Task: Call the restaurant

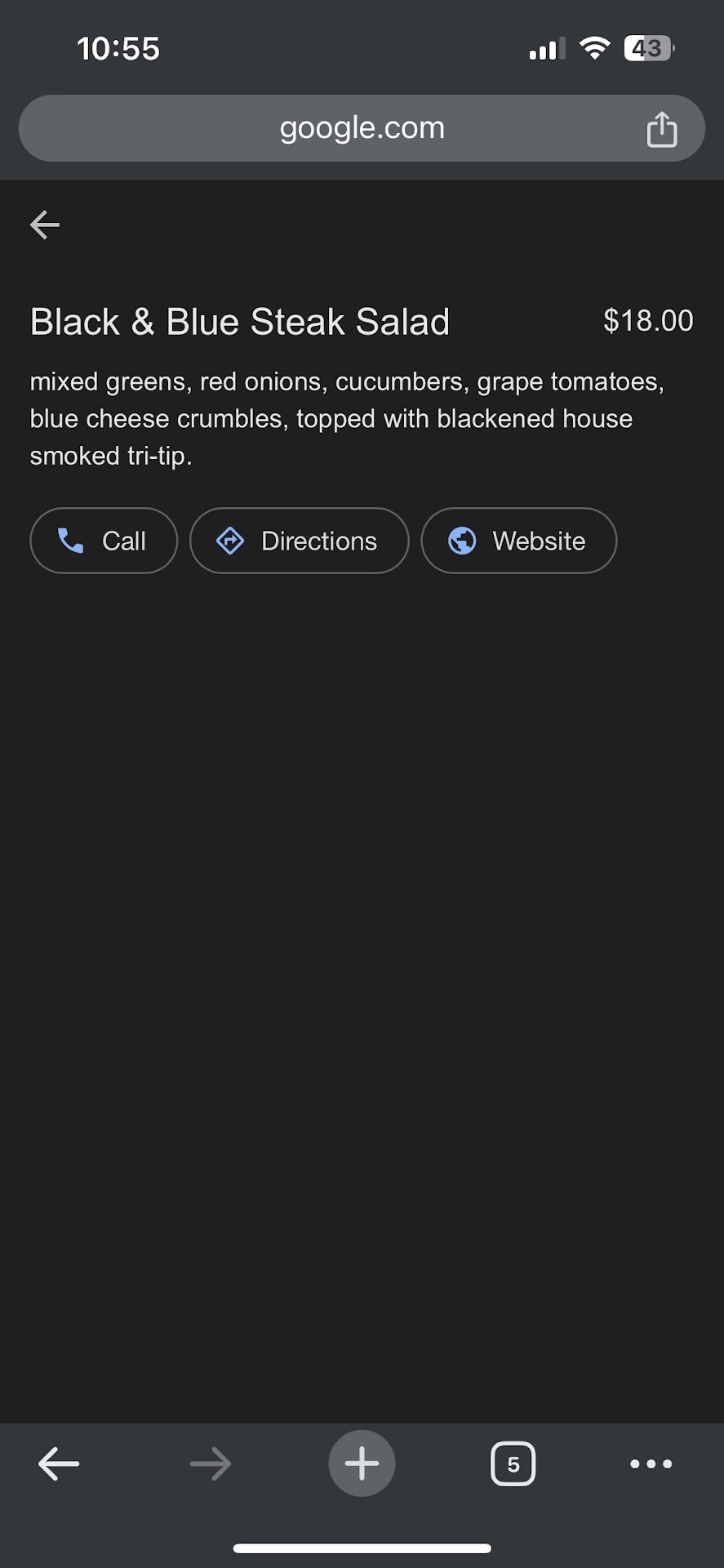Action: pos(104,541)
